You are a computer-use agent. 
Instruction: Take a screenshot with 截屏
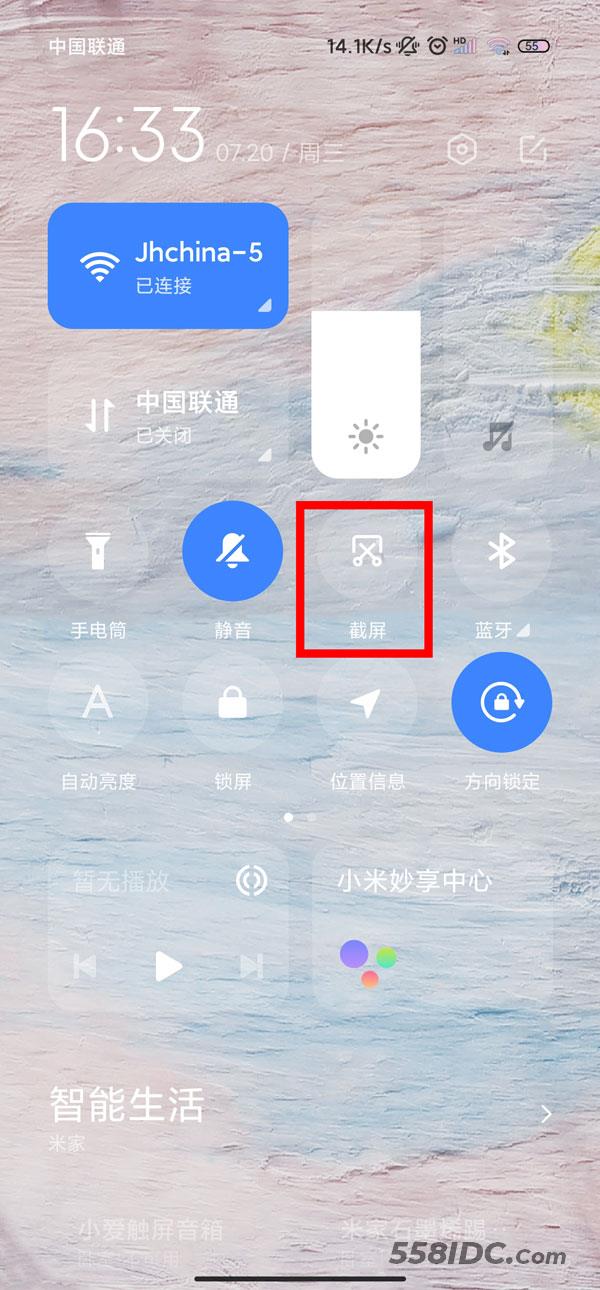367,552
